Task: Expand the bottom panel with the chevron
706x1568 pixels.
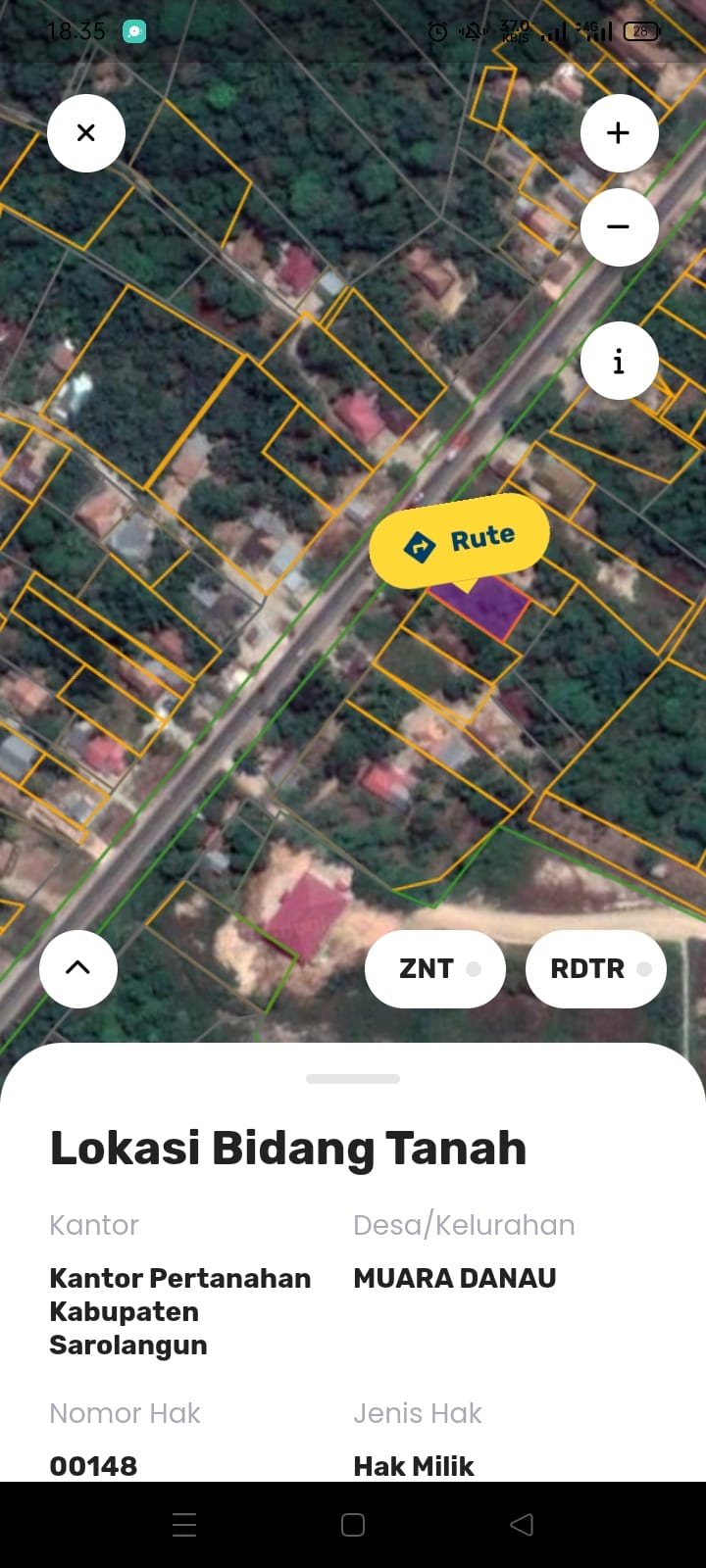Action: click(77, 968)
